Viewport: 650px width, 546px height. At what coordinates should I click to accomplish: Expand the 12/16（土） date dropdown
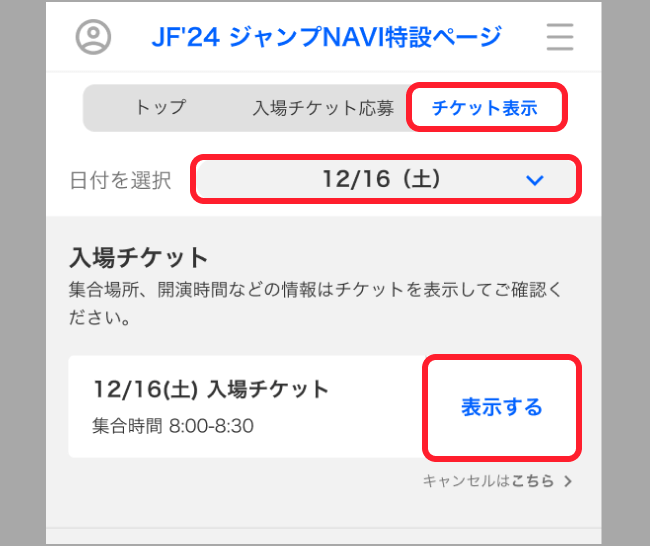(x=385, y=180)
